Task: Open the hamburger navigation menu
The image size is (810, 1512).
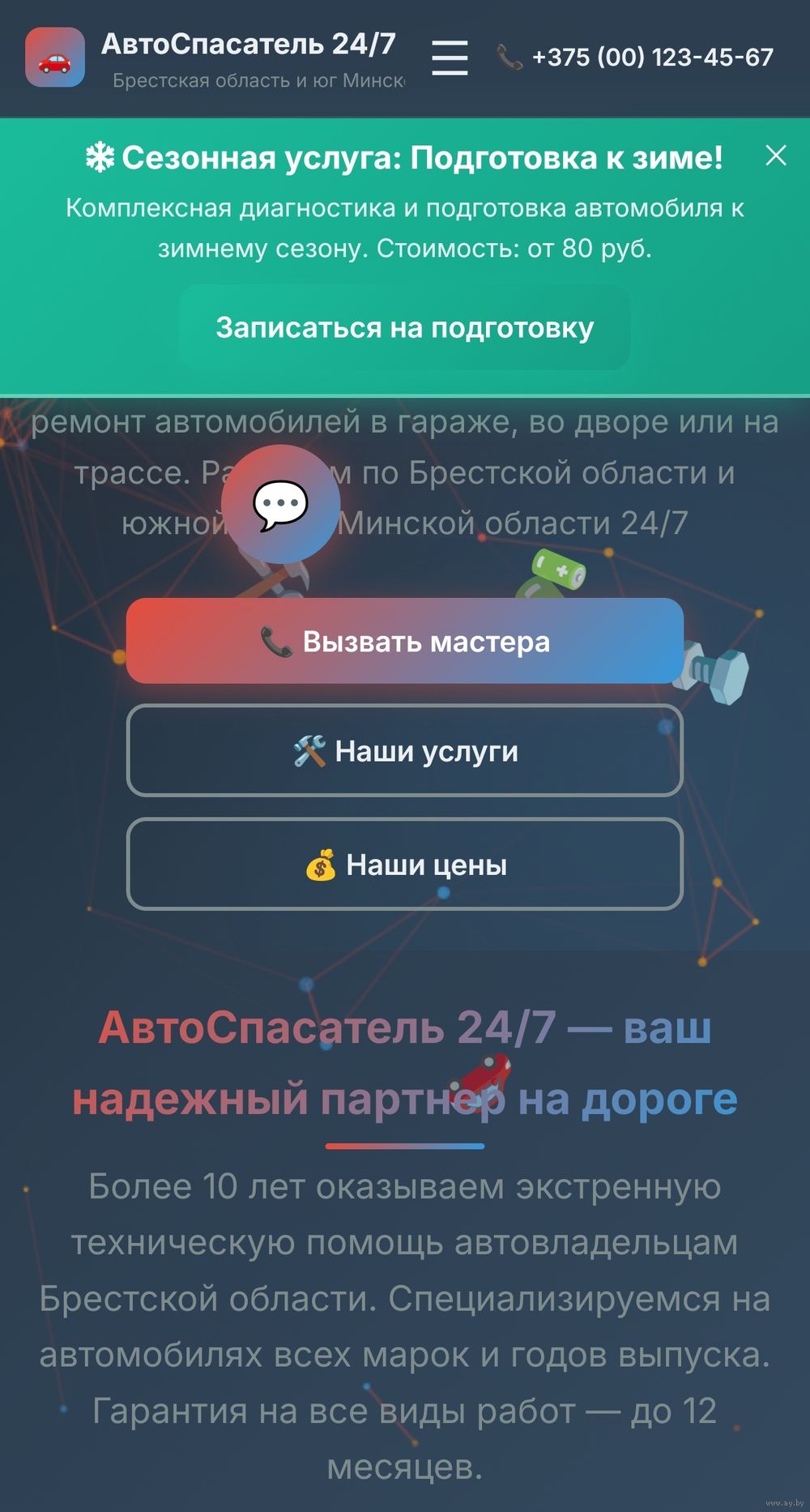Action: [x=450, y=58]
